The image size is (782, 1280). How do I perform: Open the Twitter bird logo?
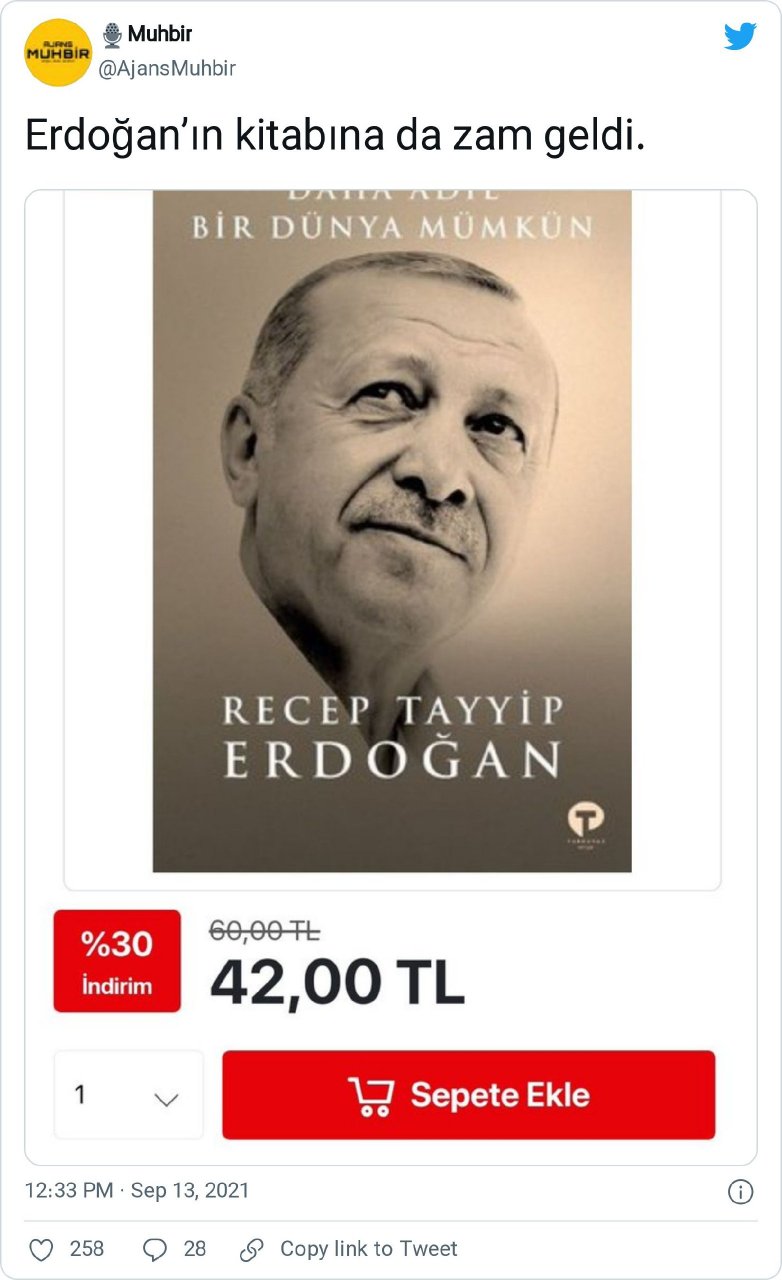pyautogui.click(x=740, y=37)
